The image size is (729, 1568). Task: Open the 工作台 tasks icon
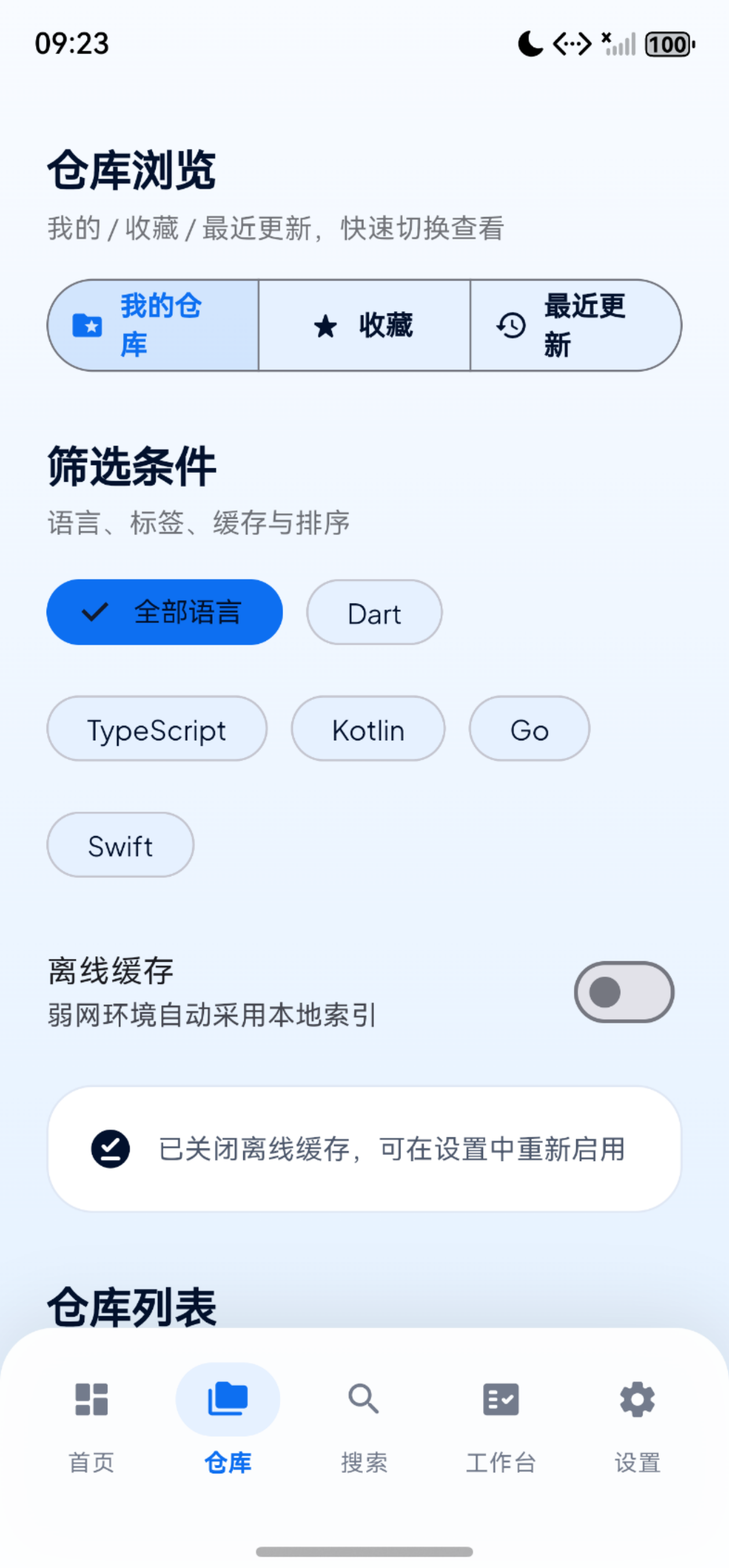tap(501, 1399)
